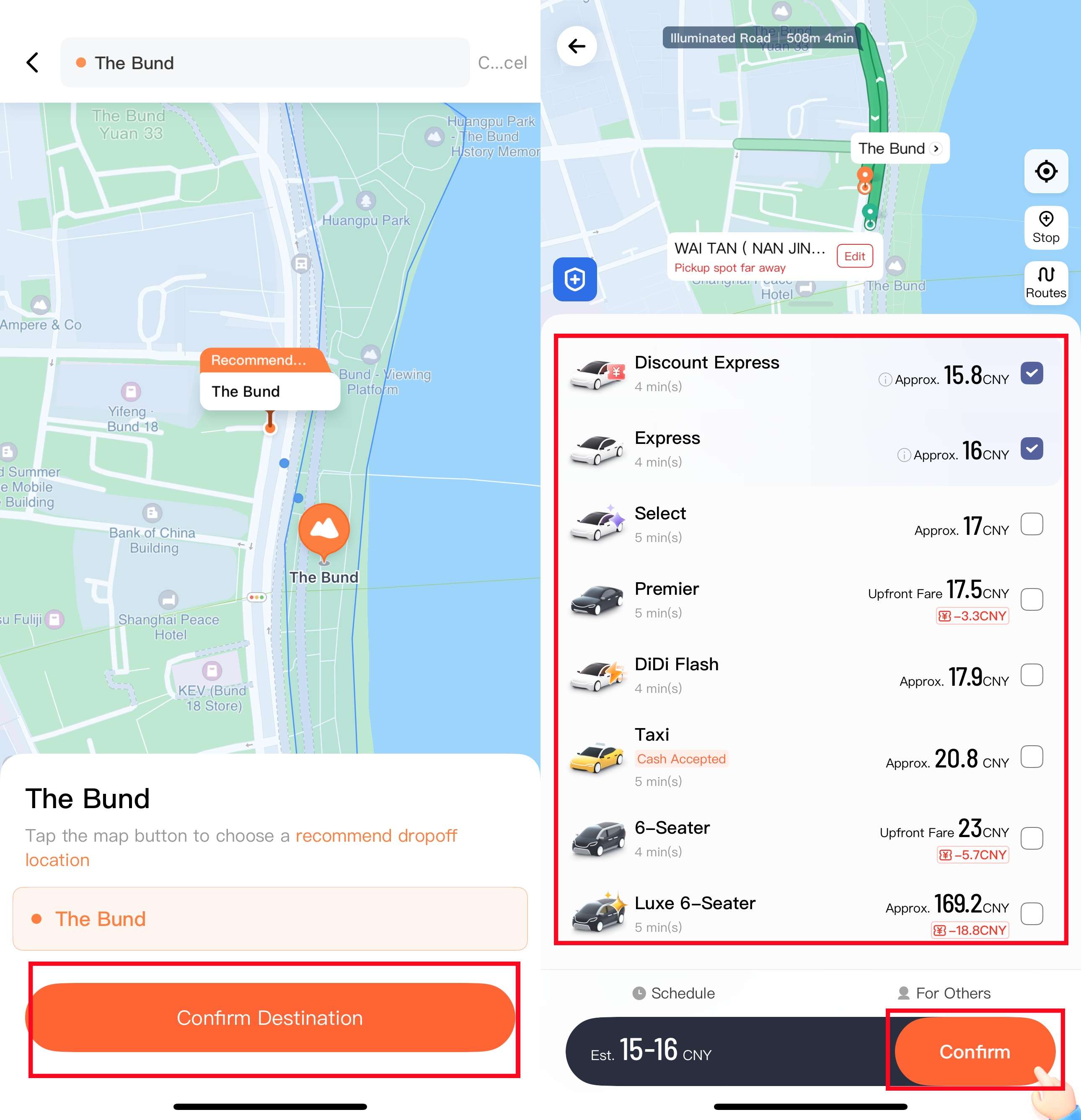
Task: Open Routes options
Action: [x=1045, y=282]
